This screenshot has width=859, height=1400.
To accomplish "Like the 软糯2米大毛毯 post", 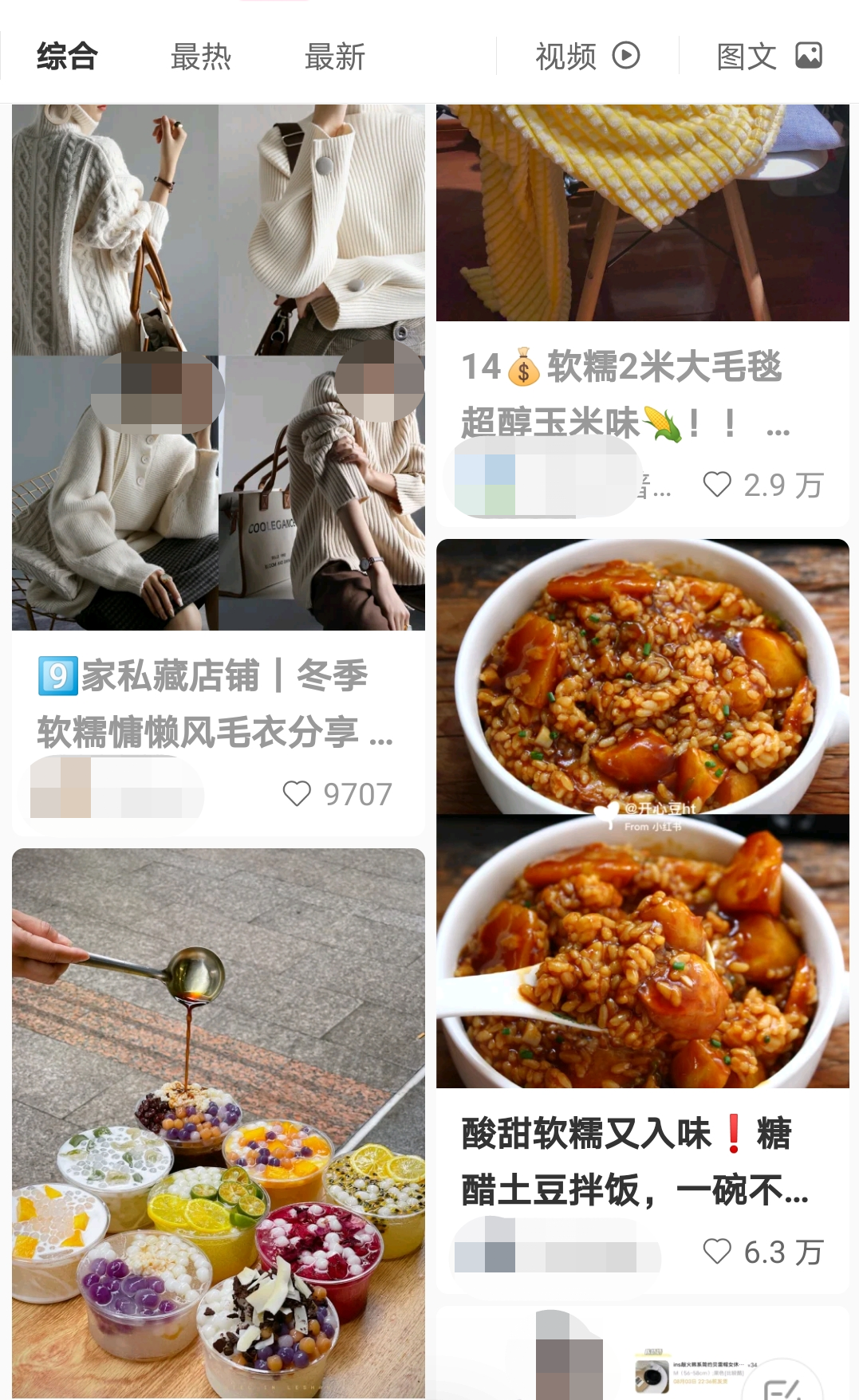I will pyautogui.click(x=716, y=485).
